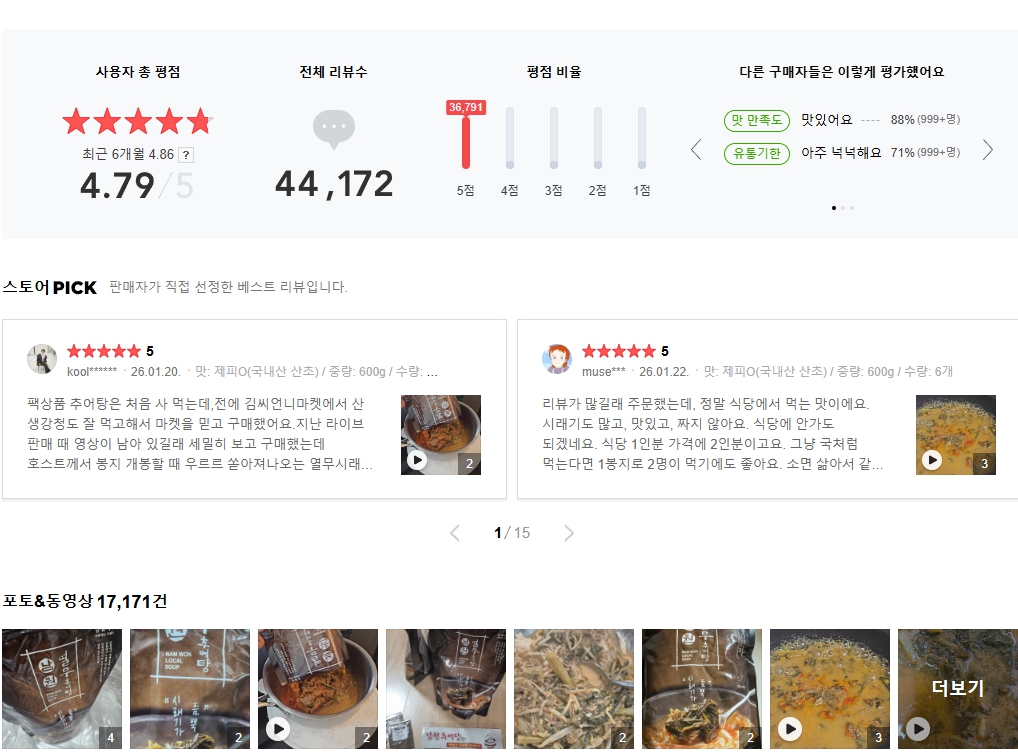Go to next page of store picks
Viewport: 1018px width, 752px height.
click(569, 533)
